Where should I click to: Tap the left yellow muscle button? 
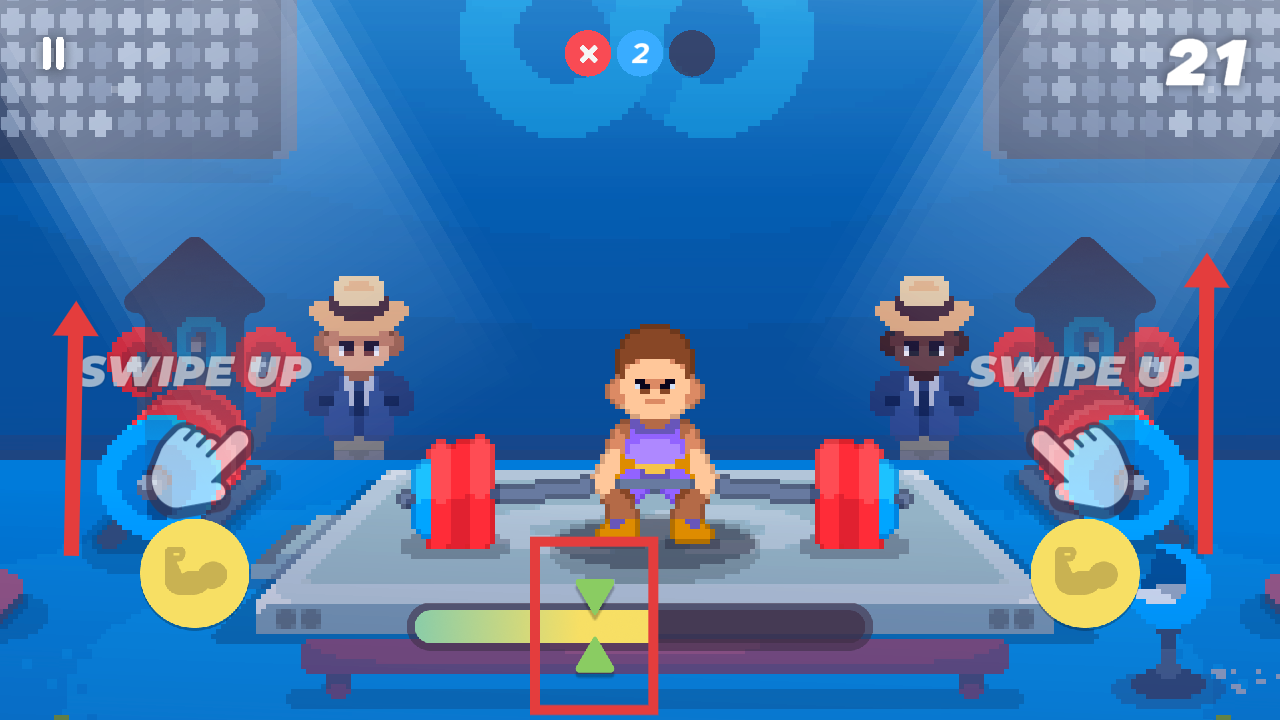tap(194, 573)
